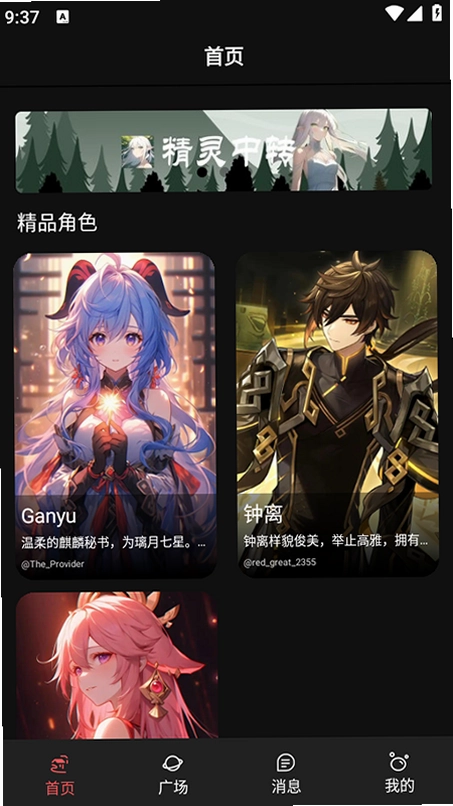Go to the 我的 tab
Screen dimensions: 453x806
(399, 773)
